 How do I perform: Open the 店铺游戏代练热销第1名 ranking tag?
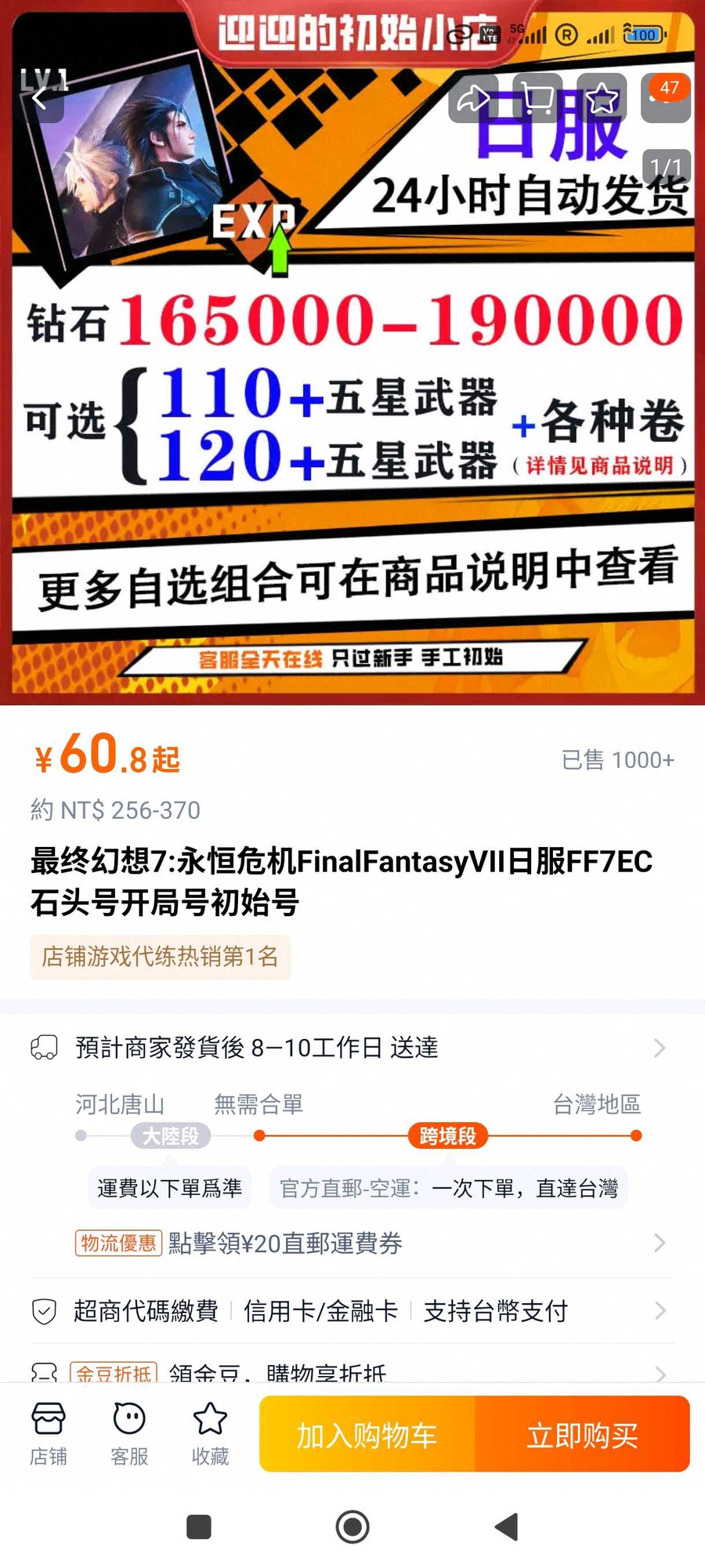[x=161, y=957]
